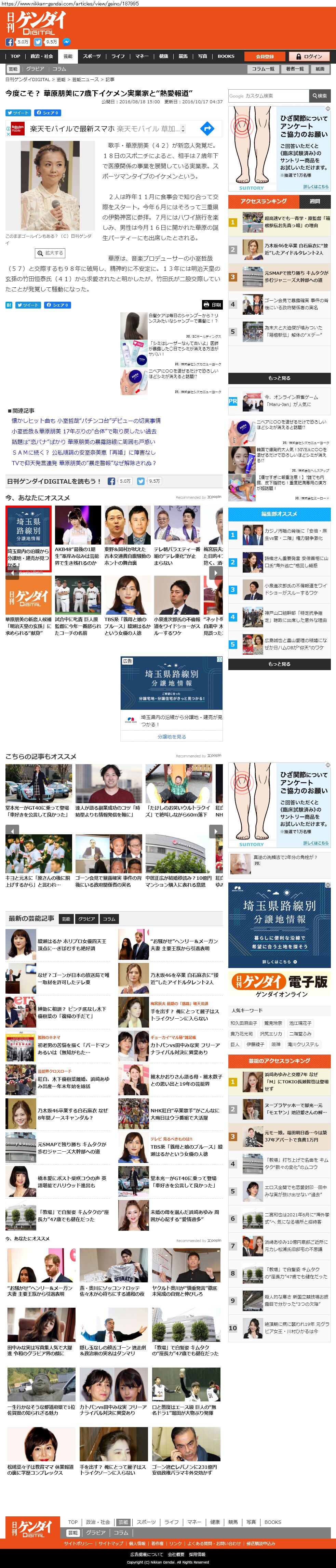Tap もっと見る under アクセスランキング
This screenshot has width=336, height=1568.
[279, 378]
